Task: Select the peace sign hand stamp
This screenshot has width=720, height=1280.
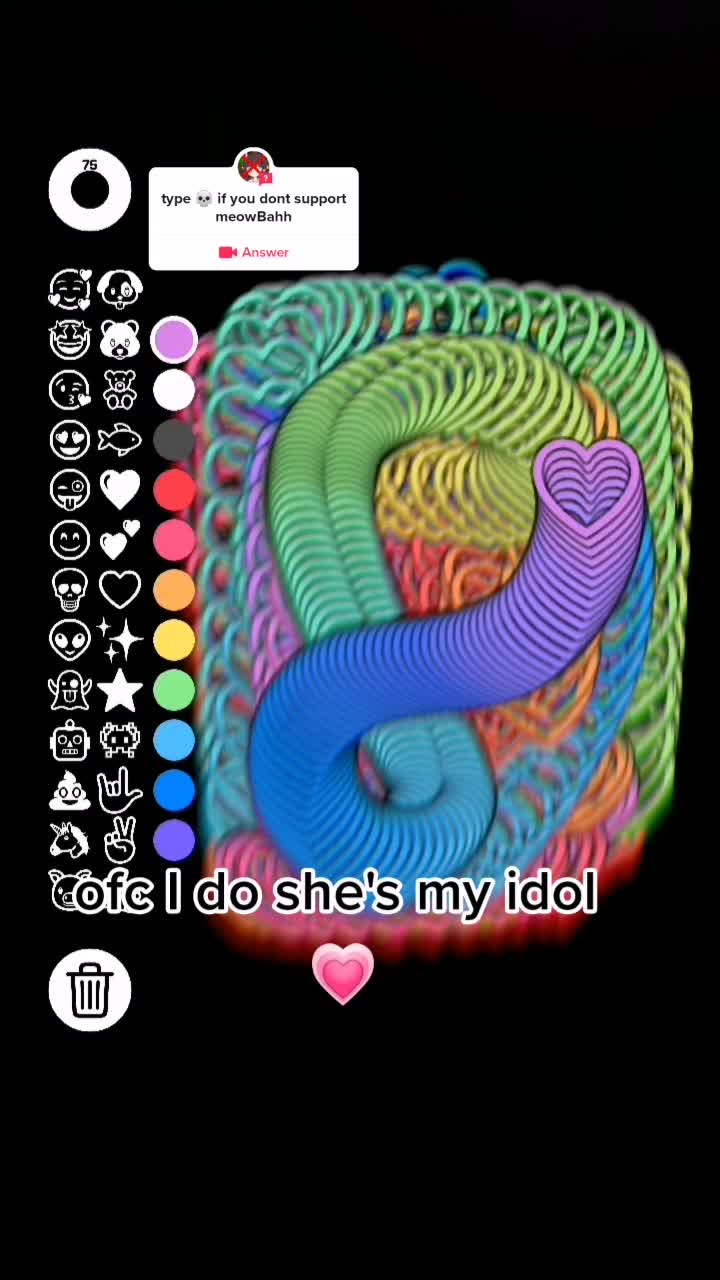Action: point(120,840)
